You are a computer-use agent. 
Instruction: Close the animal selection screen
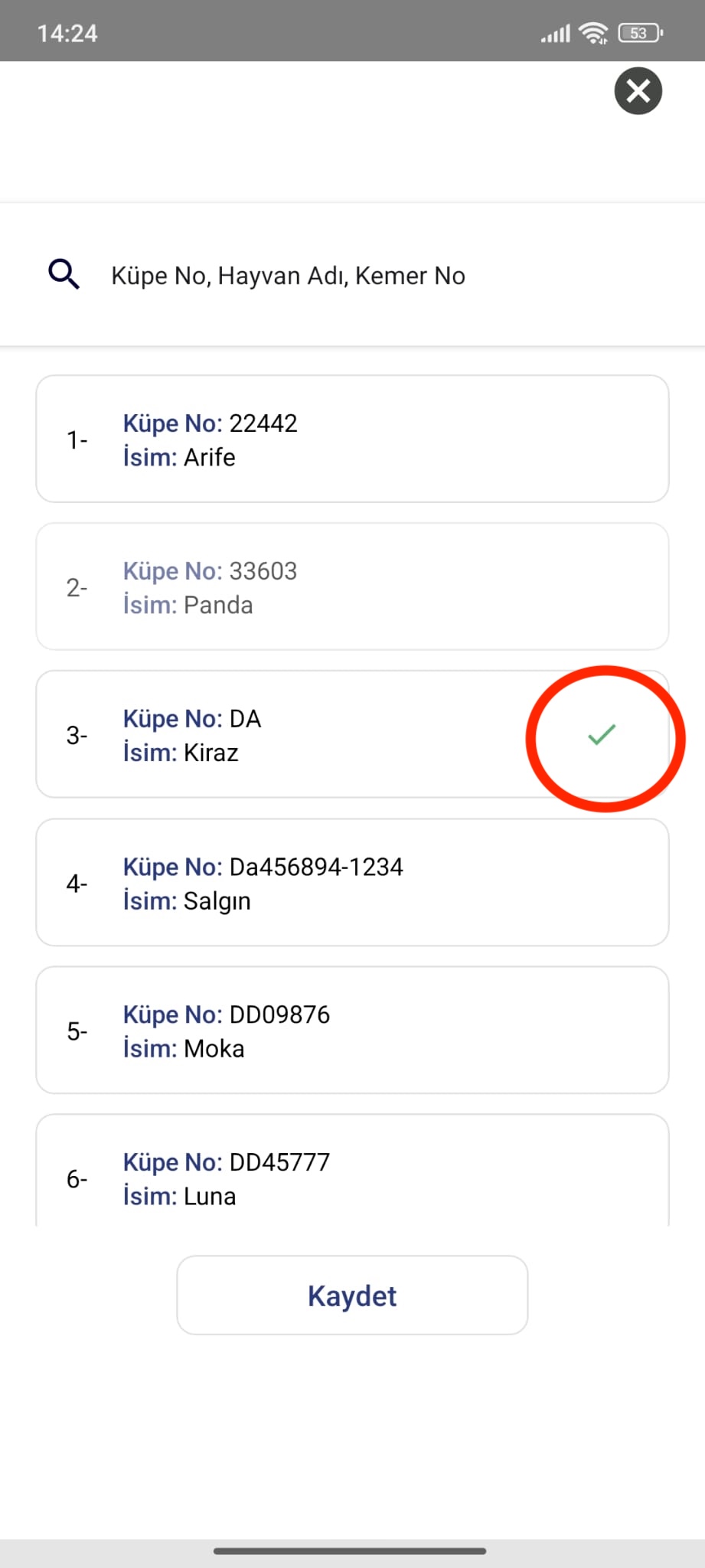click(638, 91)
